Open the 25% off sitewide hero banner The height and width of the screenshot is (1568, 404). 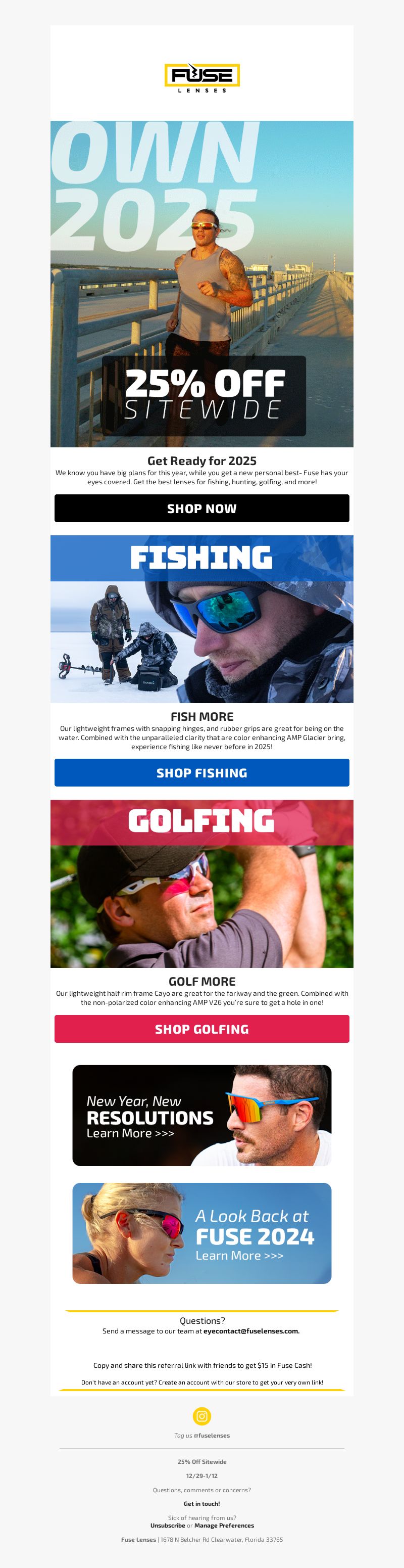pyautogui.click(x=201, y=284)
